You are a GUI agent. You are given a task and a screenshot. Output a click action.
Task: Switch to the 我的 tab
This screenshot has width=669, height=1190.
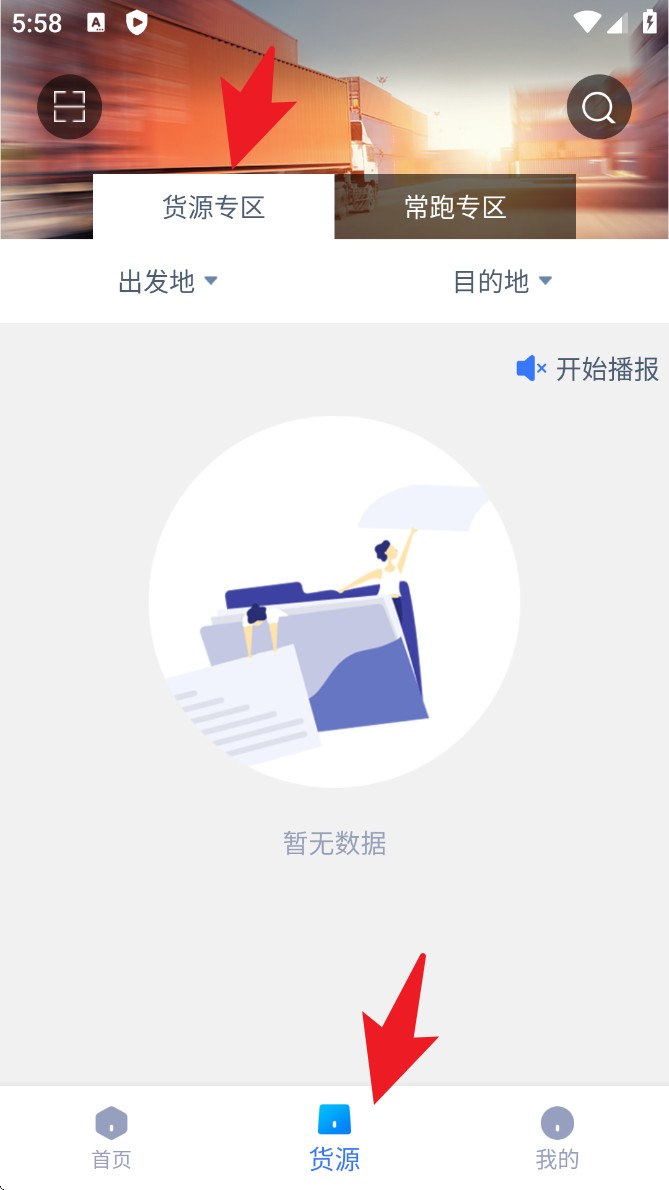point(557,1138)
